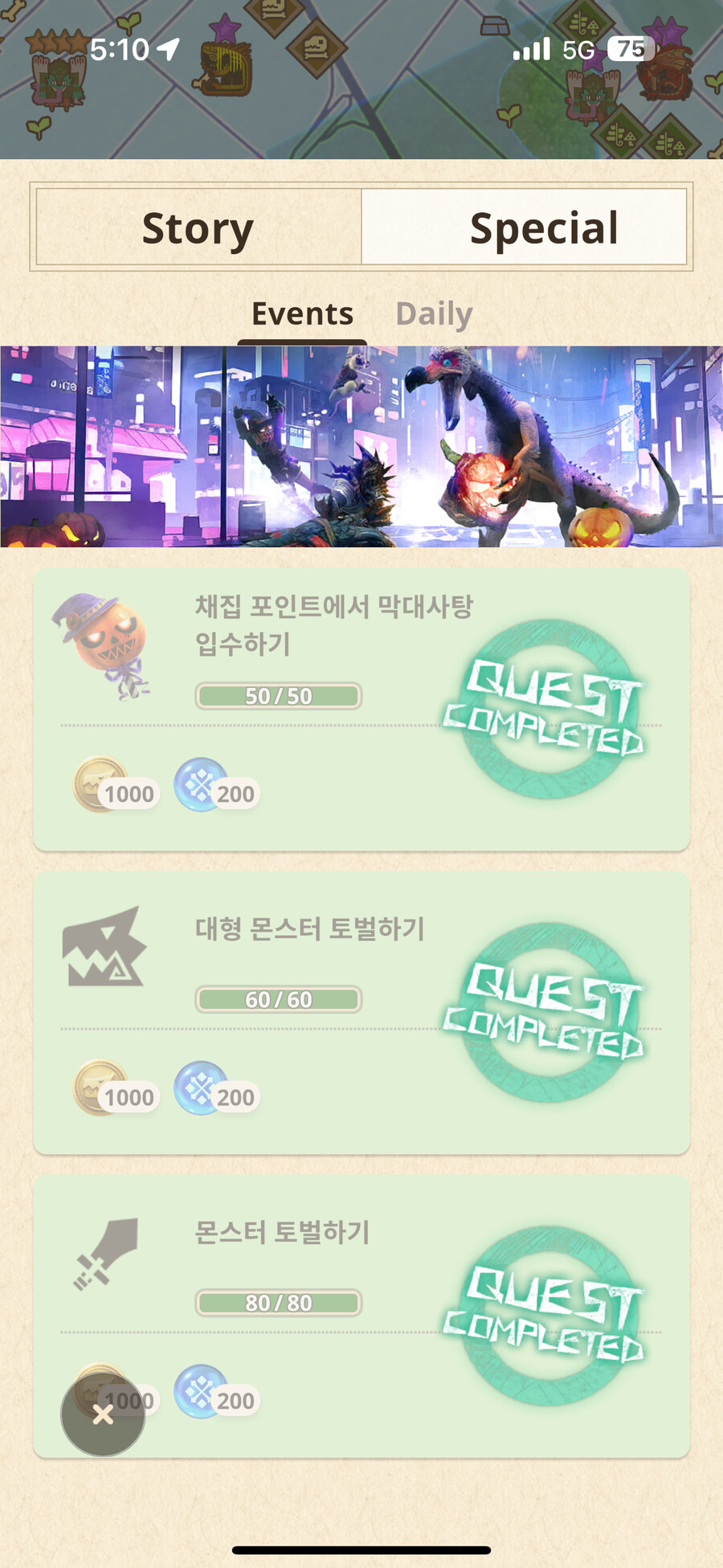Close the quest panel with the X button
This screenshot has height=1568, width=723.
coord(103,1415)
